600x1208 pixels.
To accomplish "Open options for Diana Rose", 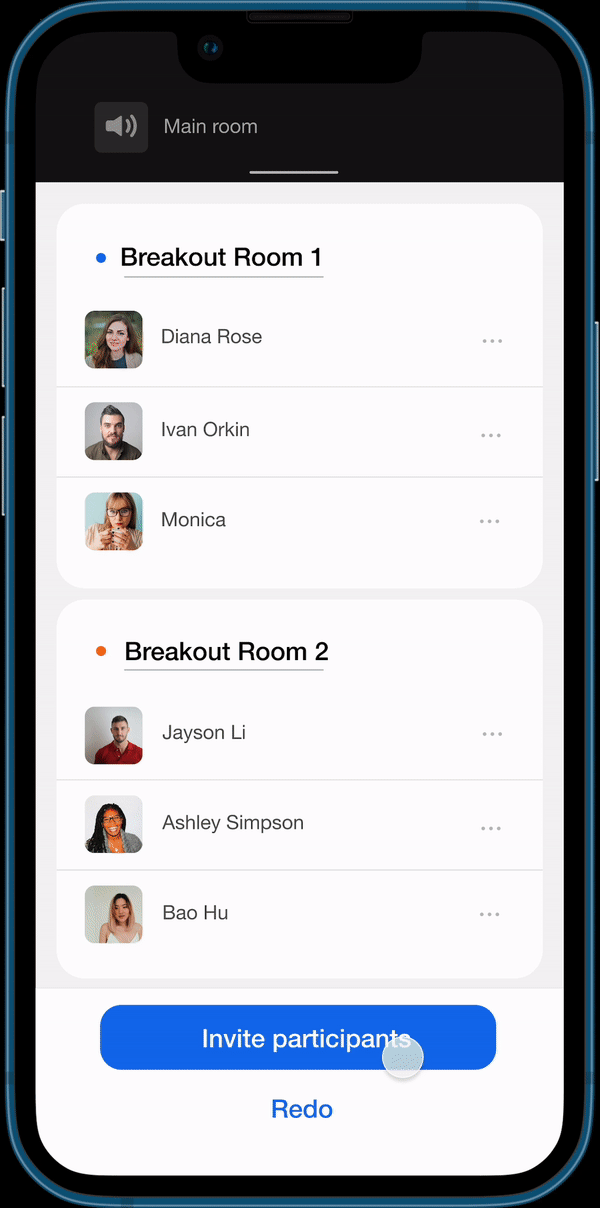I will click(x=491, y=341).
